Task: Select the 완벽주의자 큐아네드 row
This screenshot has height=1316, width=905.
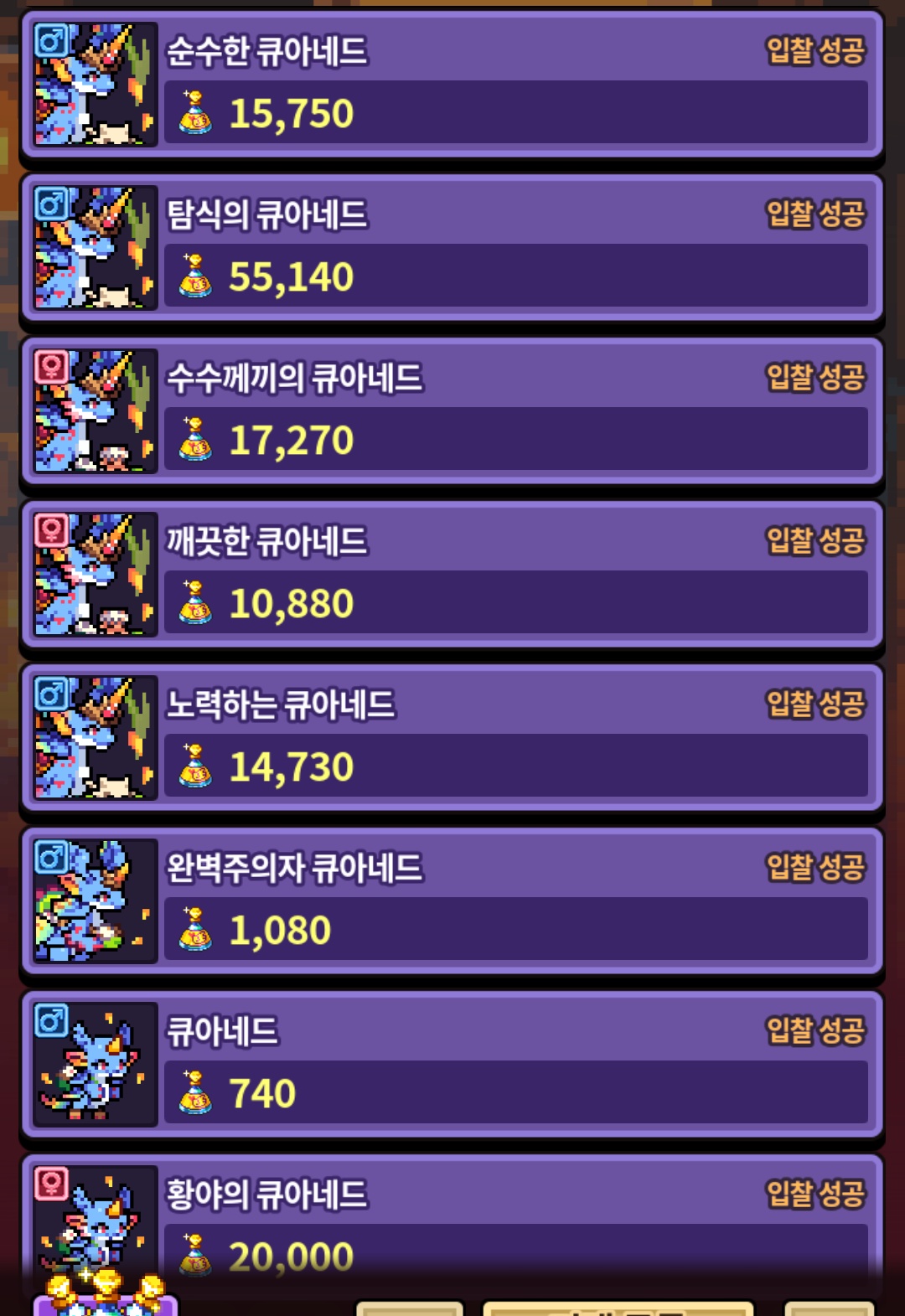Action: click(452, 901)
